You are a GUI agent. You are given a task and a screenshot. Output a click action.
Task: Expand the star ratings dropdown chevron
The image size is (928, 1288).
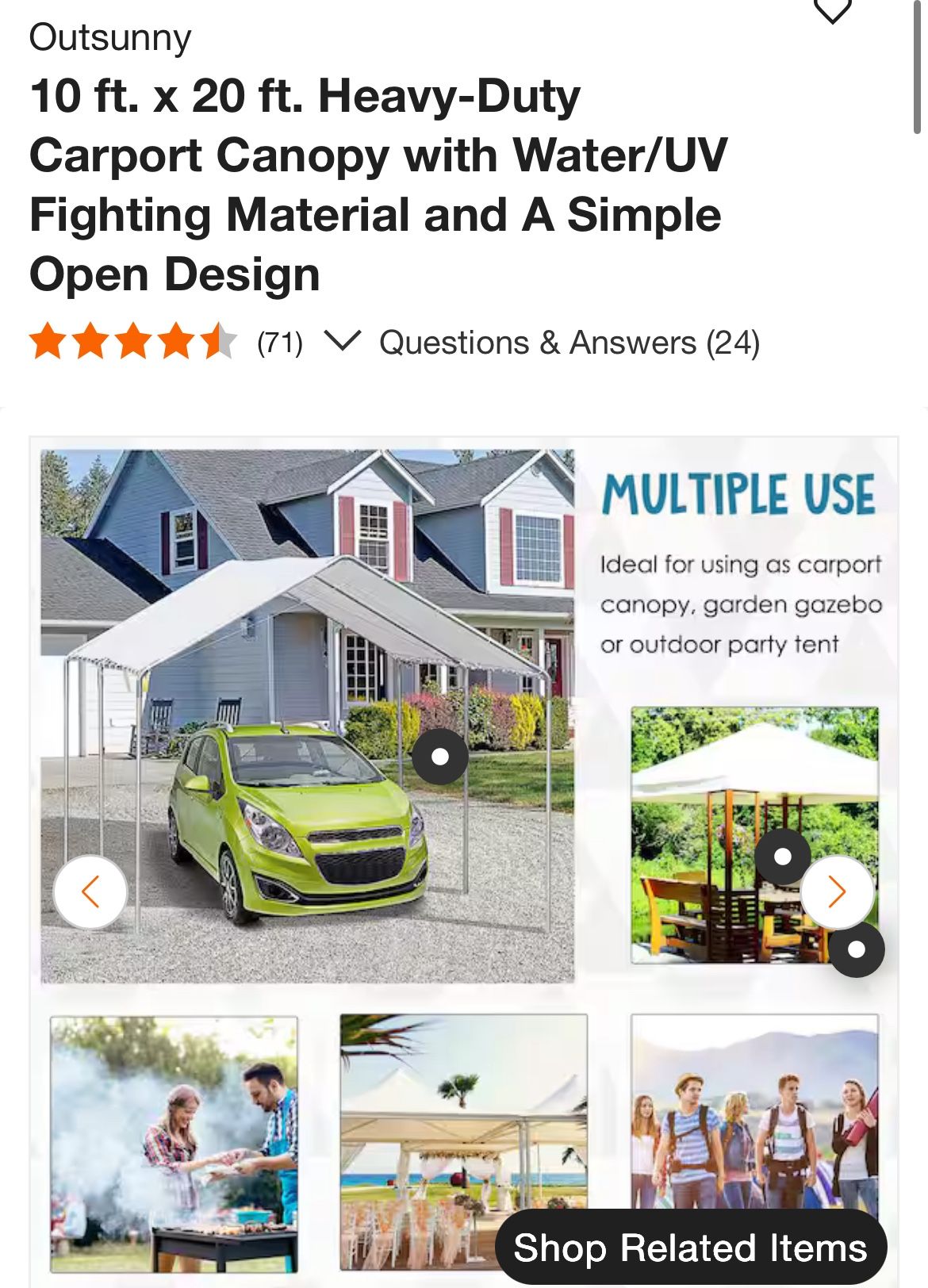(x=343, y=342)
